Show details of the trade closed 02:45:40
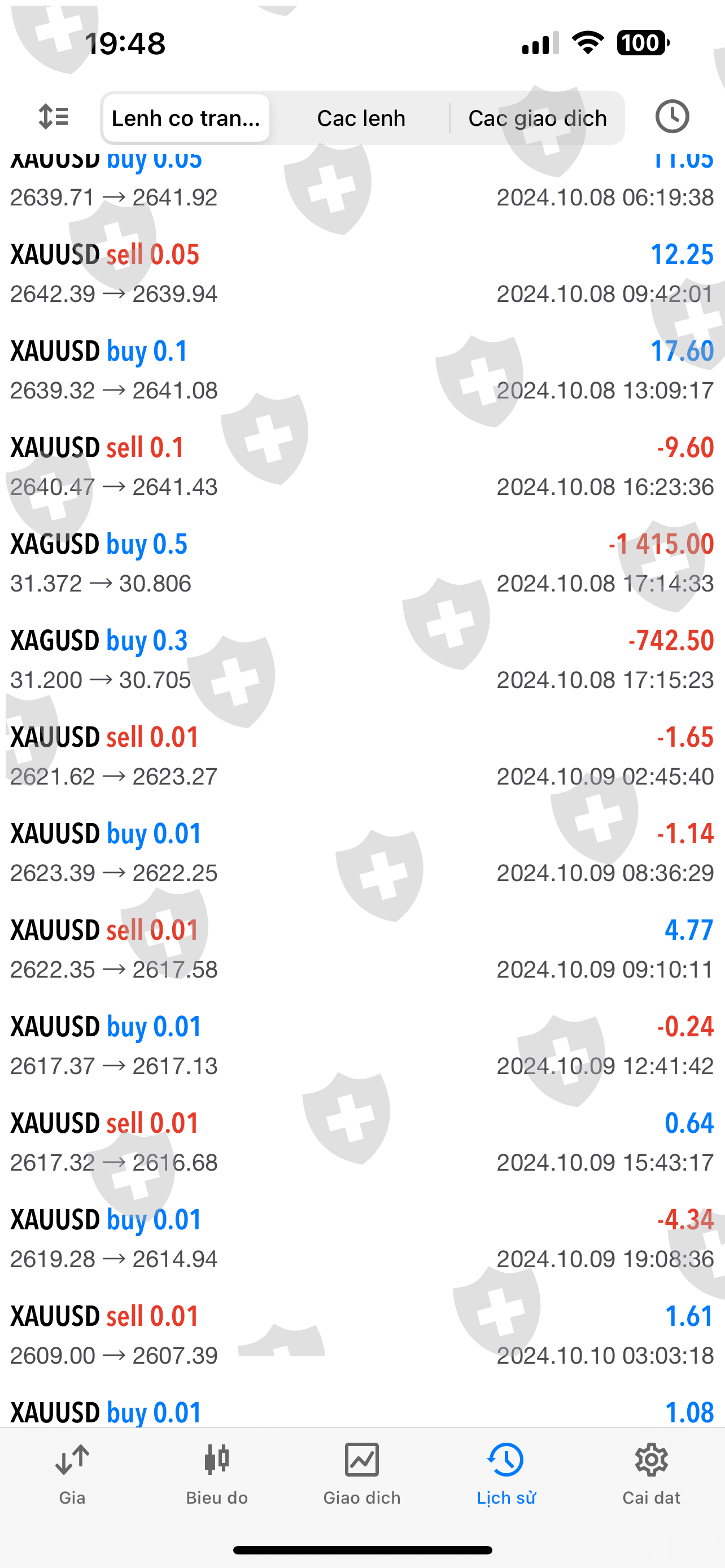Image resolution: width=725 pixels, height=1568 pixels. pos(361,756)
